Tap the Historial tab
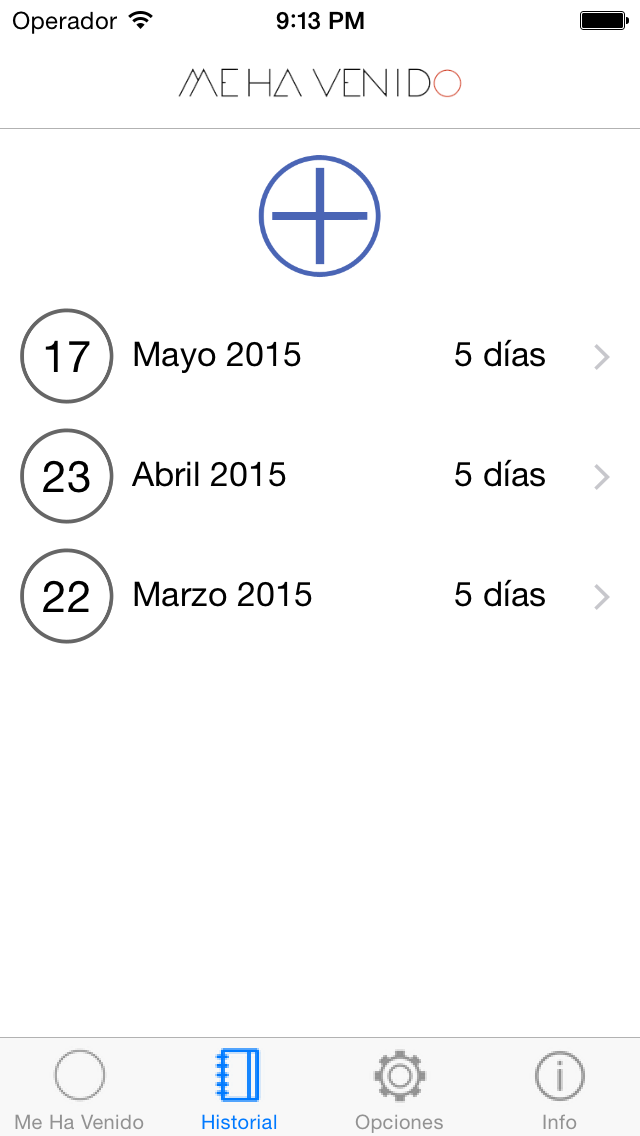 (x=239, y=1088)
